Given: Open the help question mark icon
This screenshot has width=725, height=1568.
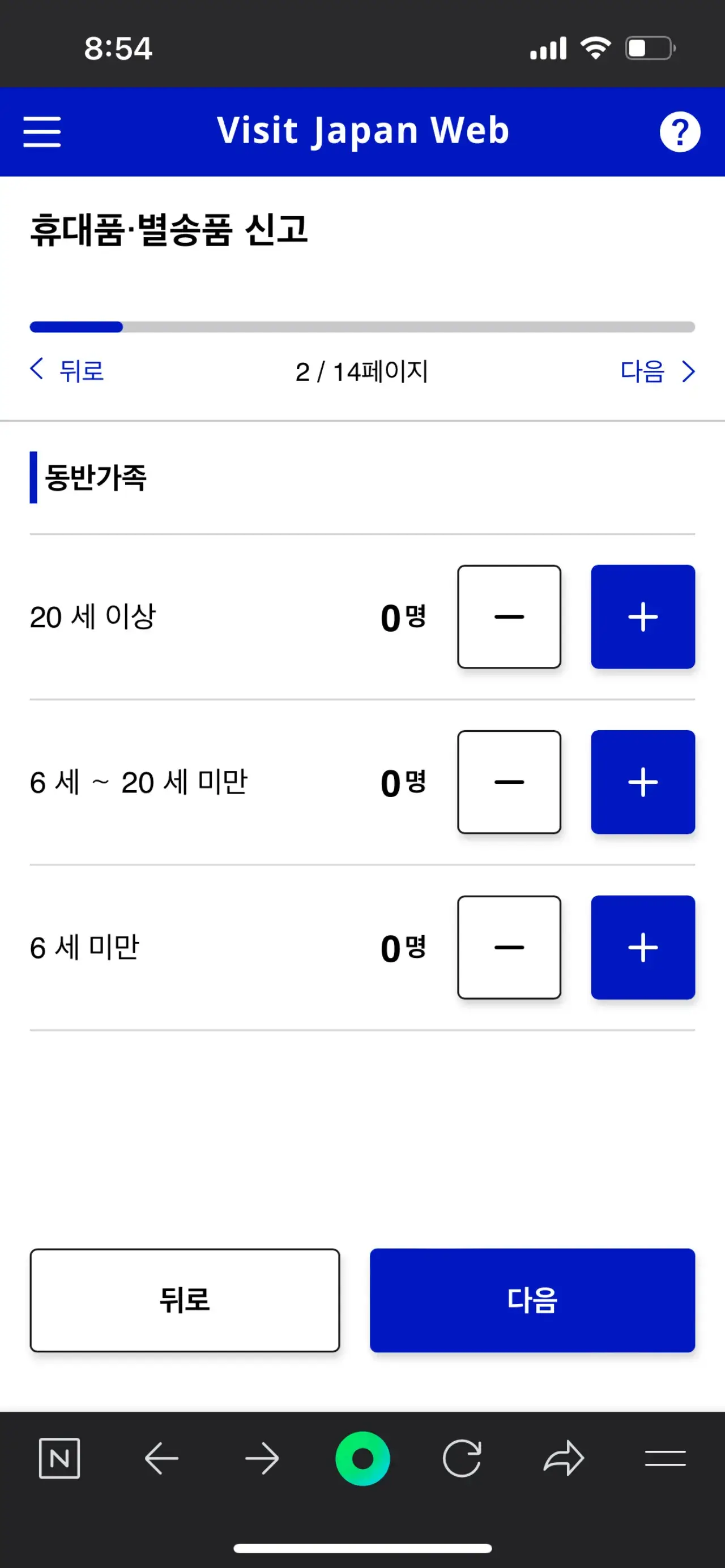Looking at the screenshot, I should coord(680,132).
